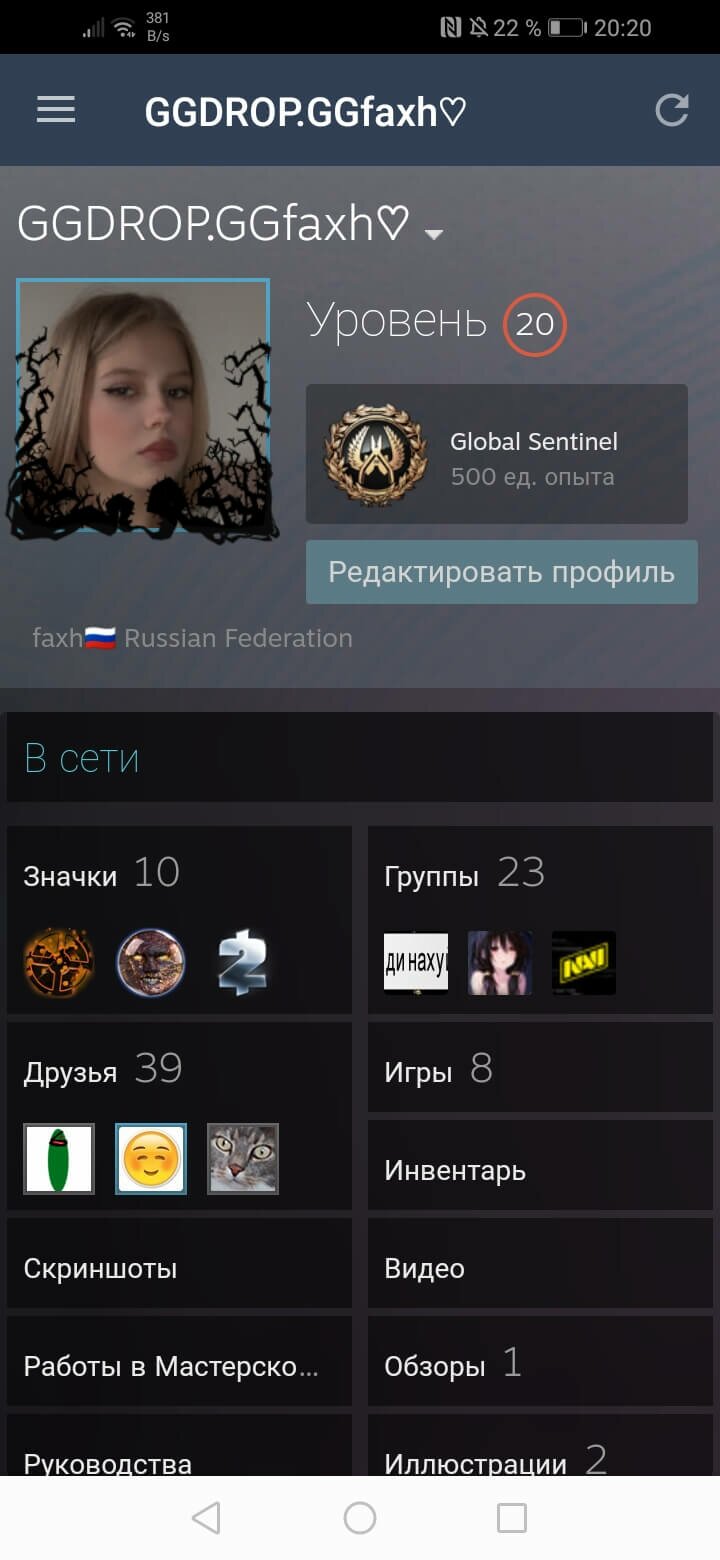Viewport: 720px width, 1560px height.
Task: Open the Global Sentinel badge card
Action: click(496, 455)
